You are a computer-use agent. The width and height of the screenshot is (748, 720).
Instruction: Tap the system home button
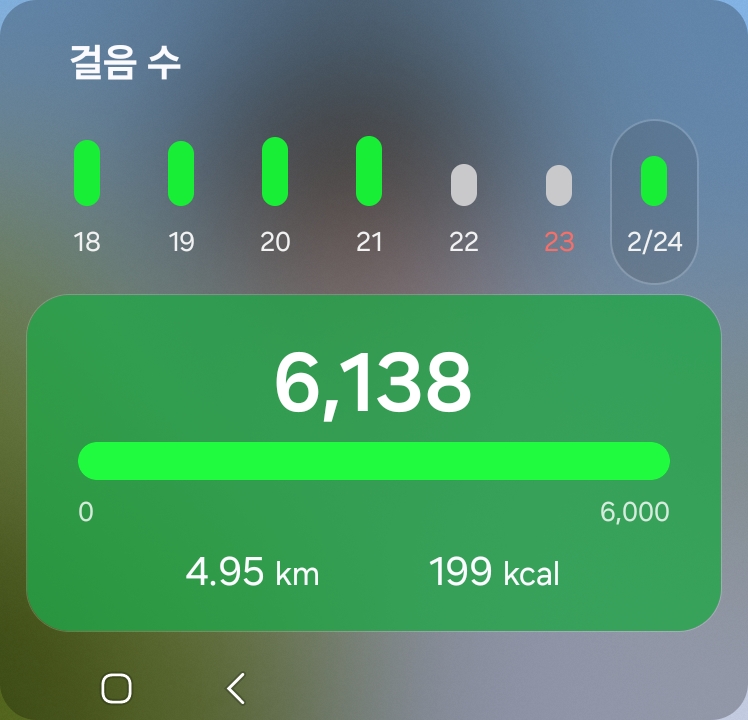pyautogui.click(x=117, y=688)
